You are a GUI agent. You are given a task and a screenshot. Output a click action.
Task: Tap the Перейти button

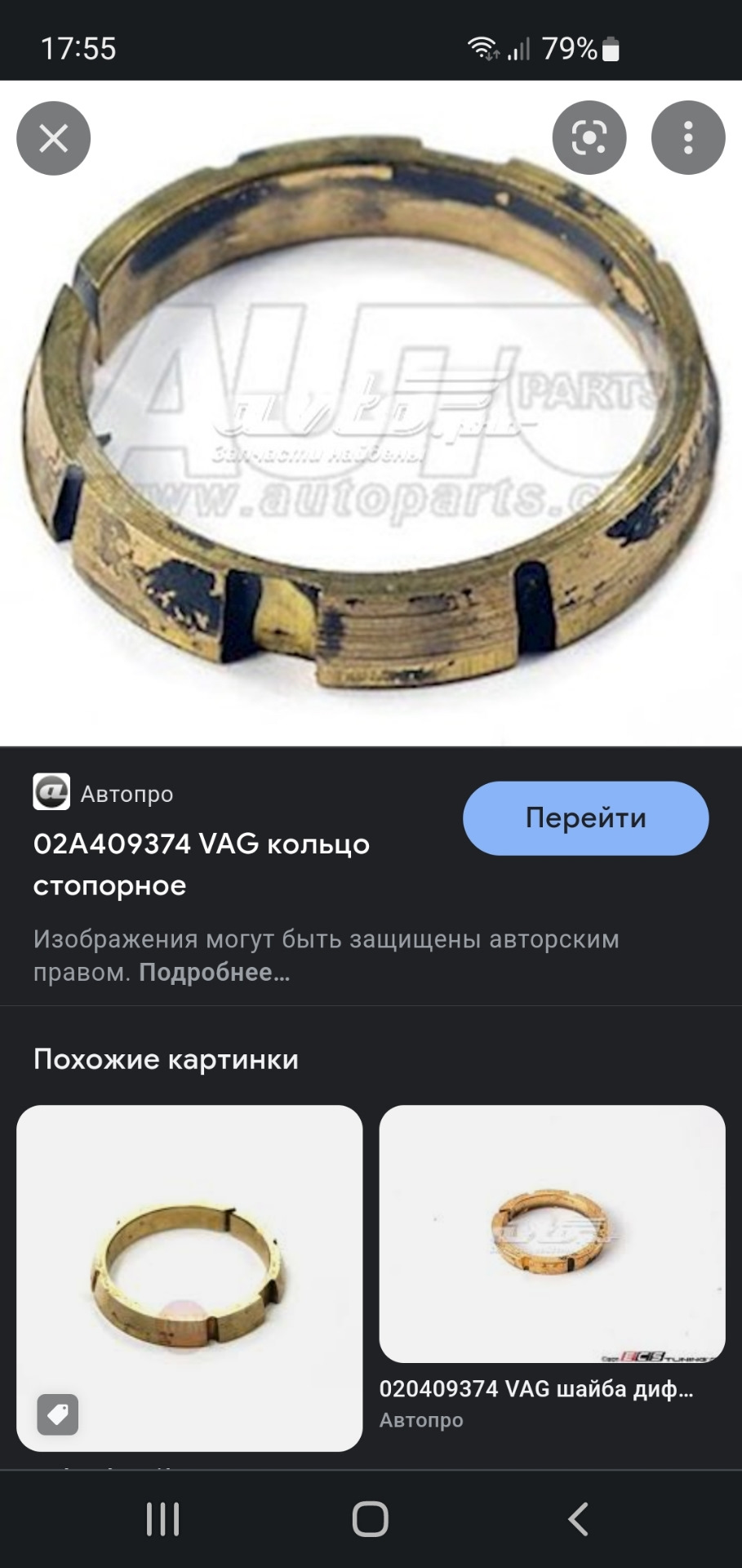click(585, 818)
